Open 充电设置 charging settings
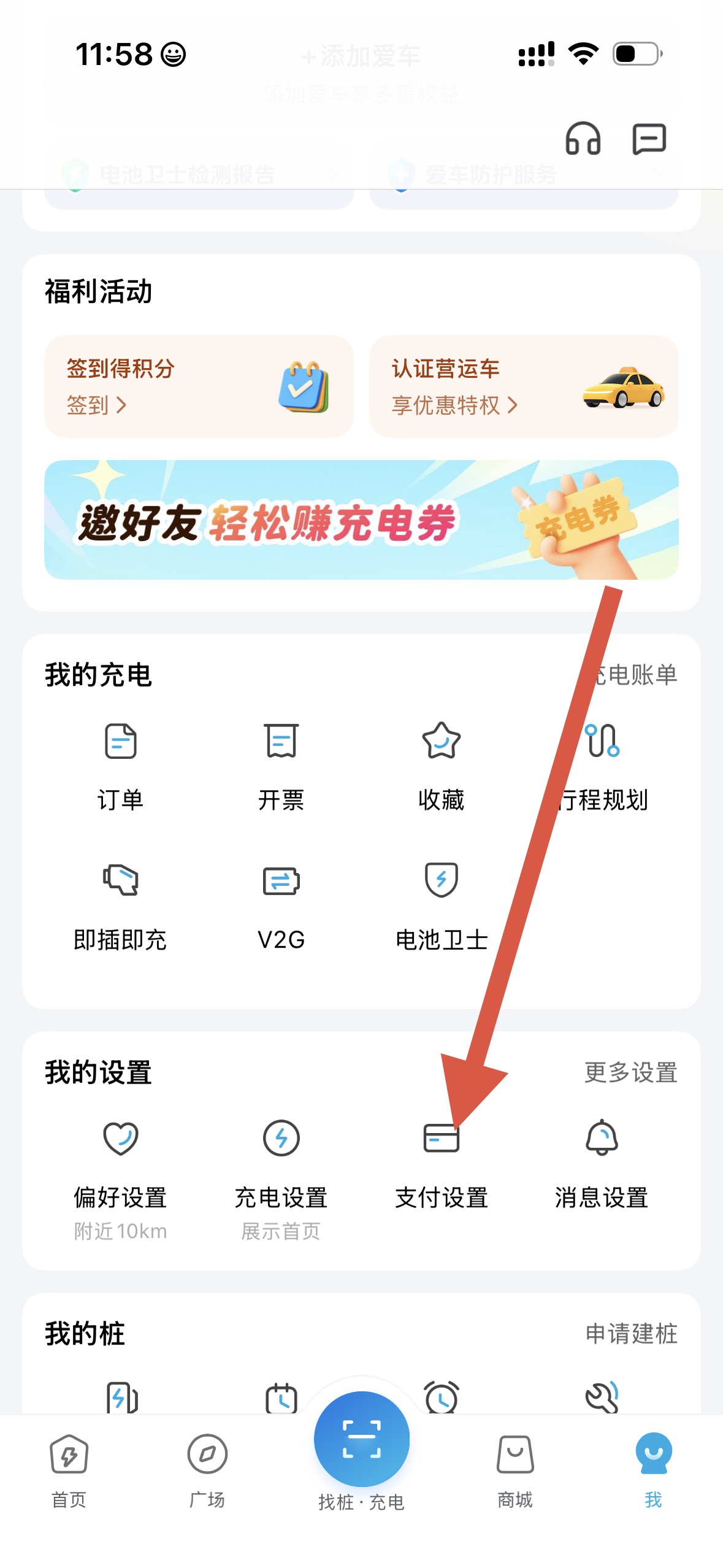Image resolution: width=723 pixels, height=1568 pixels. coord(281,1166)
